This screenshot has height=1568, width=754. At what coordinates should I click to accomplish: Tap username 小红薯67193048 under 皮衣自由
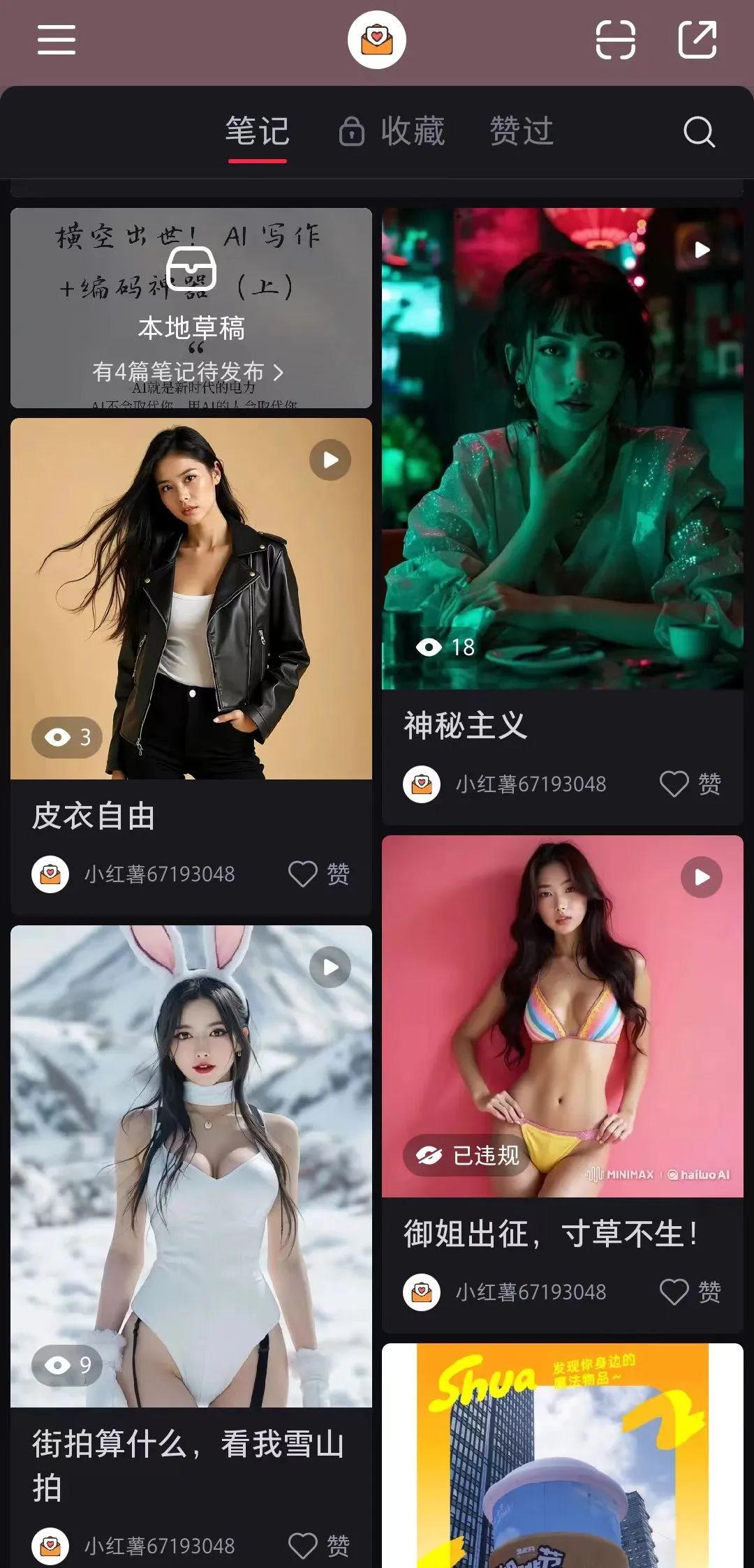pyautogui.click(x=160, y=874)
